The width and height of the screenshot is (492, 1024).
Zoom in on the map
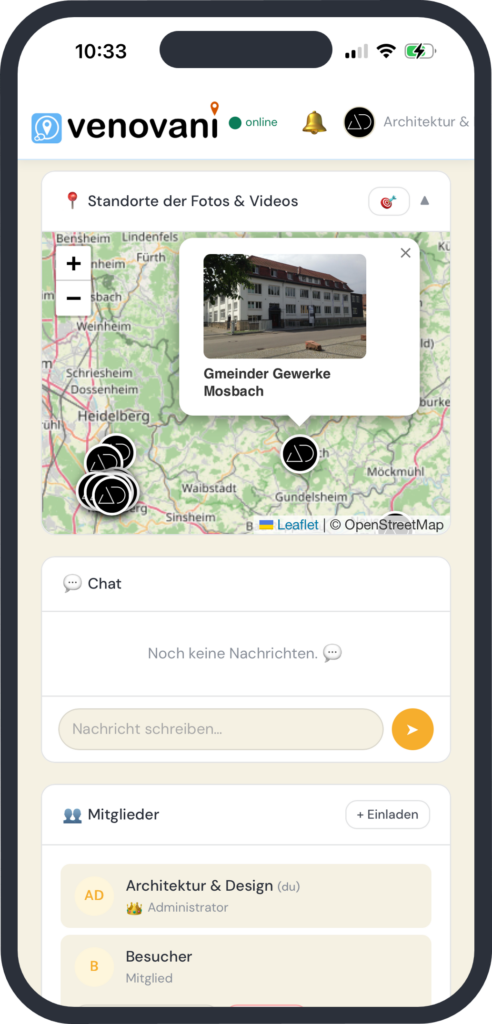tap(74, 263)
